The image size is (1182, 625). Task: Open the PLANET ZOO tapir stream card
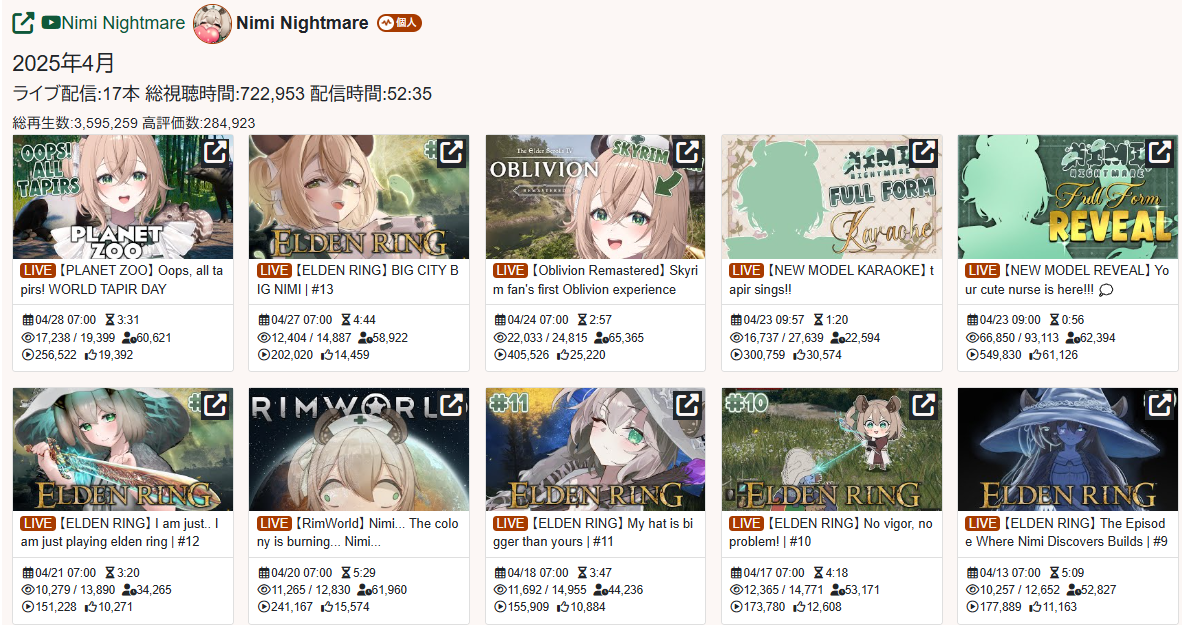pos(122,280)
